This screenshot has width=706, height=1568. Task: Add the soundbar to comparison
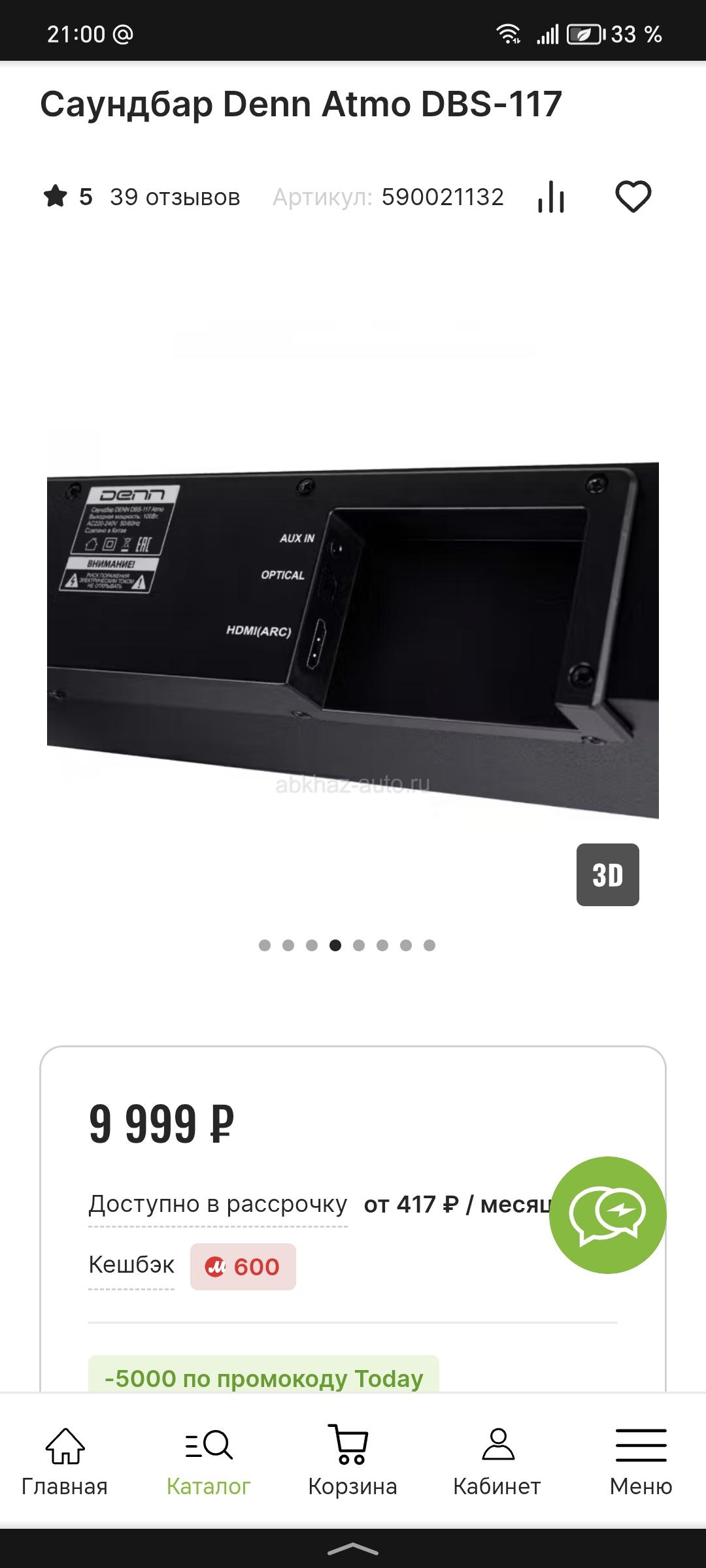(x=551, y=197)
